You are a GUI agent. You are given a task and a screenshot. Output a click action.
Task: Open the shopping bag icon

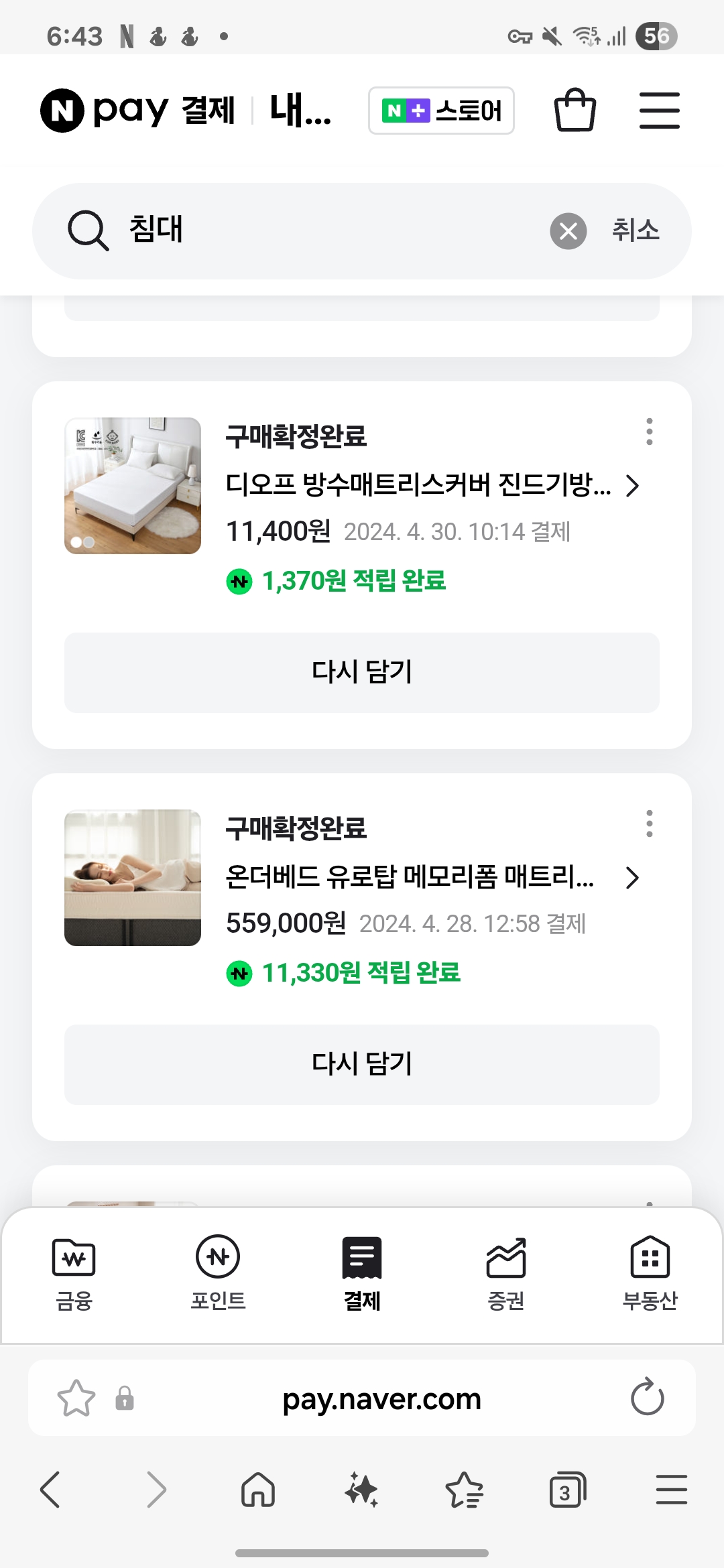point(575,110)
